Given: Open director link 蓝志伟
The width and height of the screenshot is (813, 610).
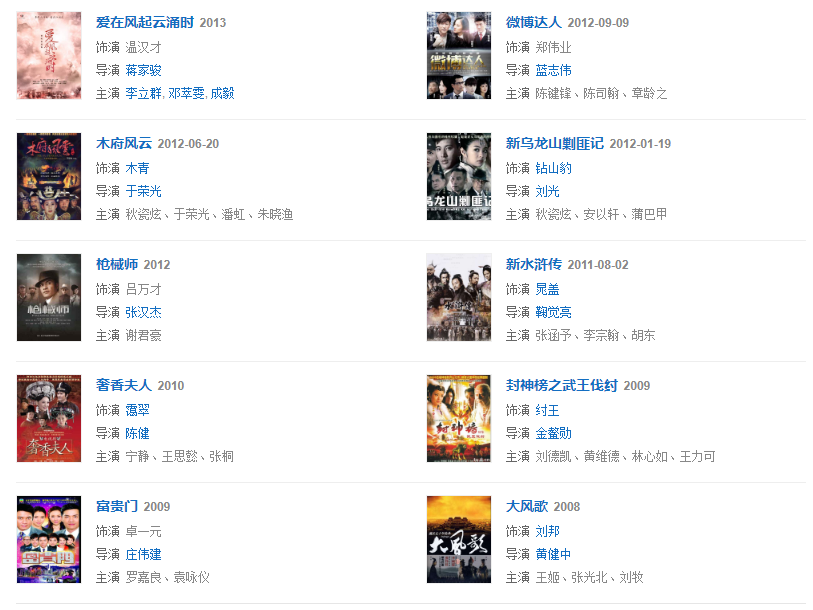Looking at the screenshot, I should tap(553, 70).
